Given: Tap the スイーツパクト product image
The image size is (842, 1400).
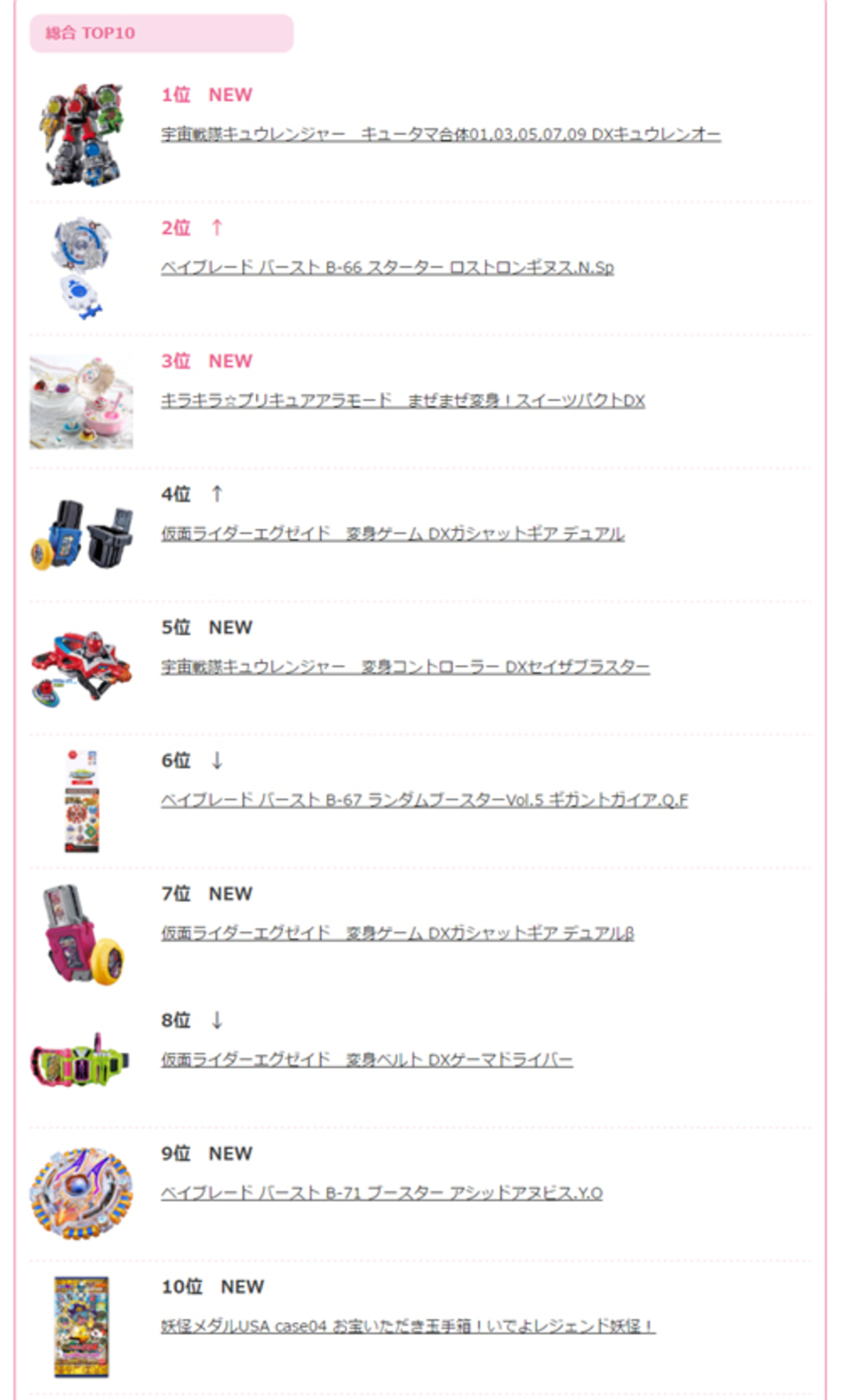Looking at the screenshot, I should [x=82, y=401].
